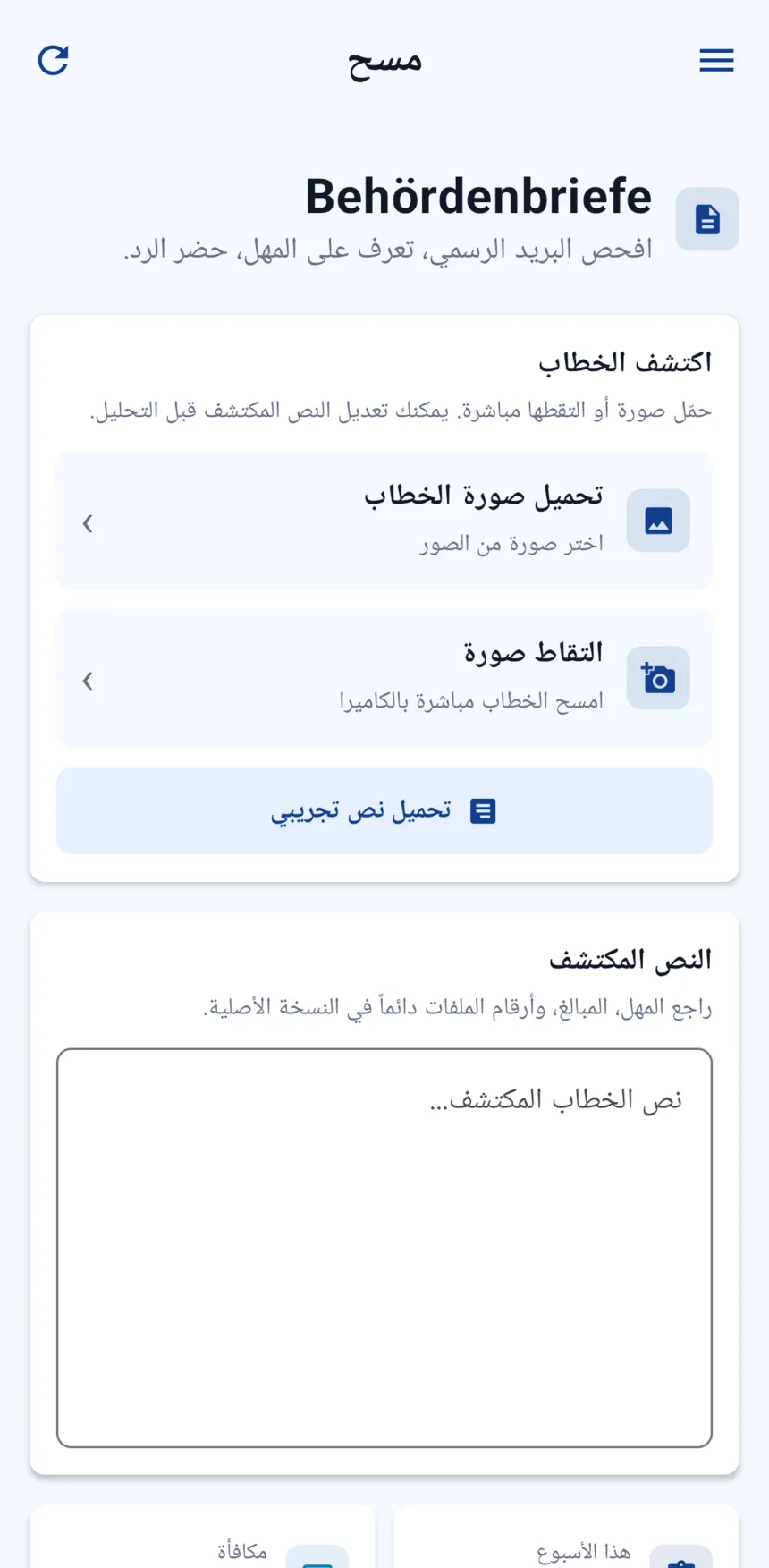Tap the refresh icon
Viewport: 769px width, 1568px height.
coord(53,61)
